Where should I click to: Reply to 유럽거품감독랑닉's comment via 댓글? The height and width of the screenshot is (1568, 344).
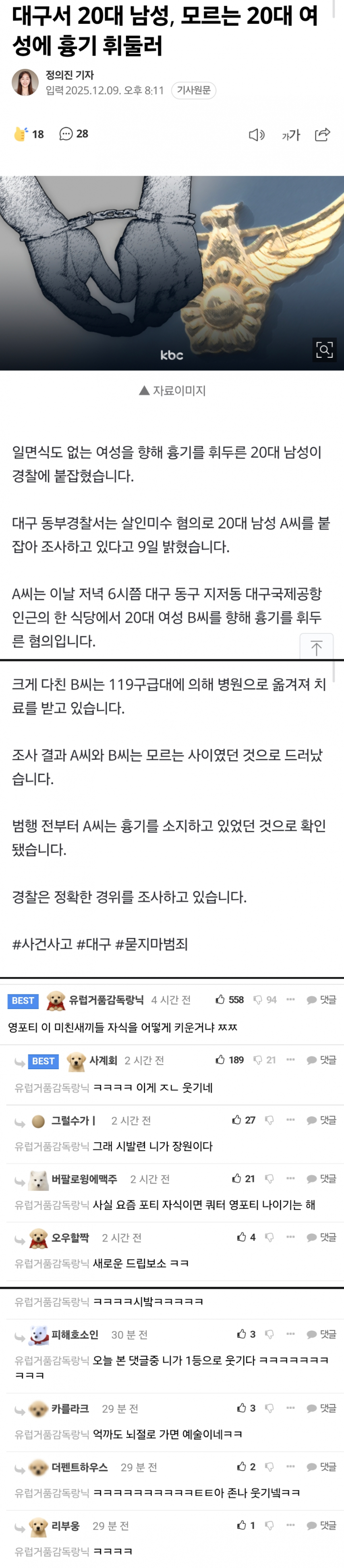(321, 1000)
